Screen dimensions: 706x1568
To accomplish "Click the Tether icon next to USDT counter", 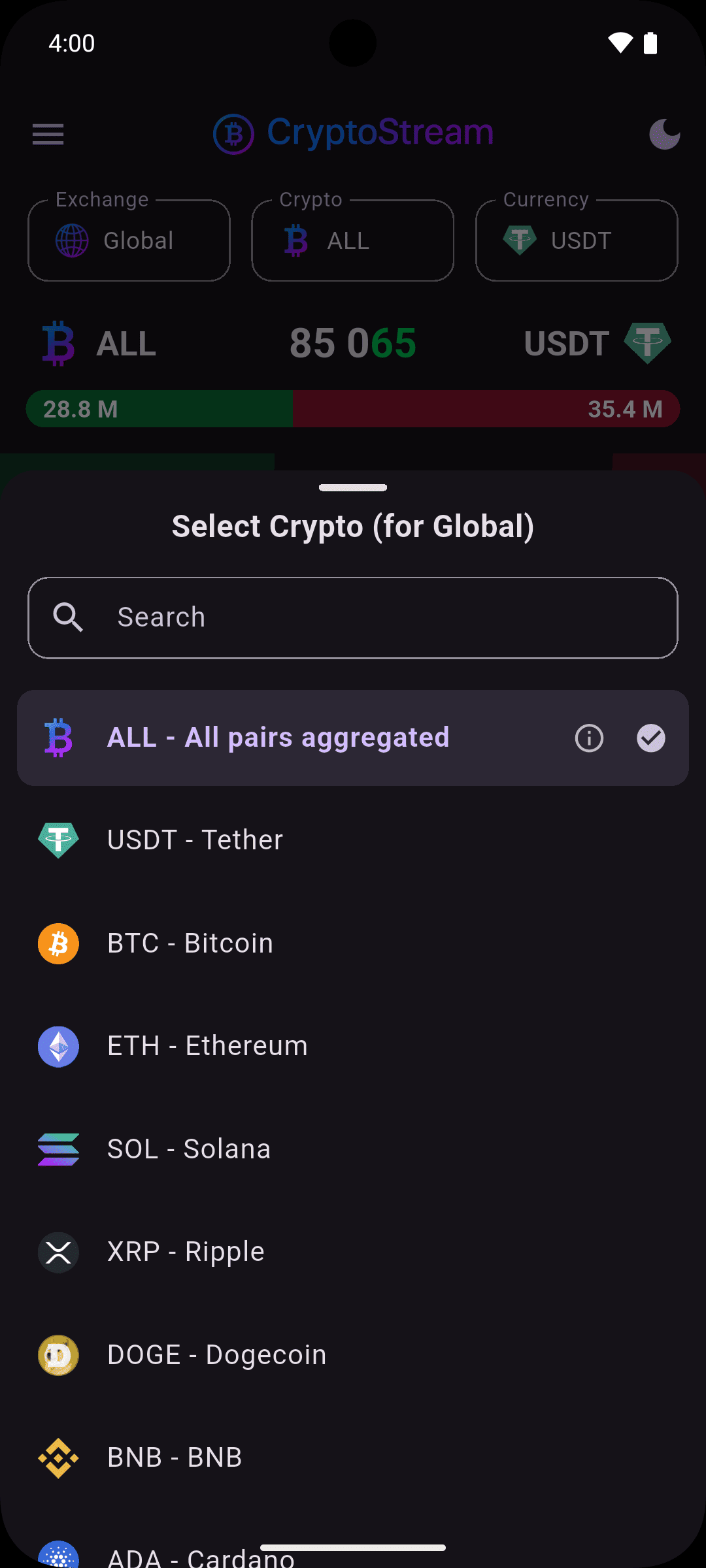I will [x=647, y=343].
